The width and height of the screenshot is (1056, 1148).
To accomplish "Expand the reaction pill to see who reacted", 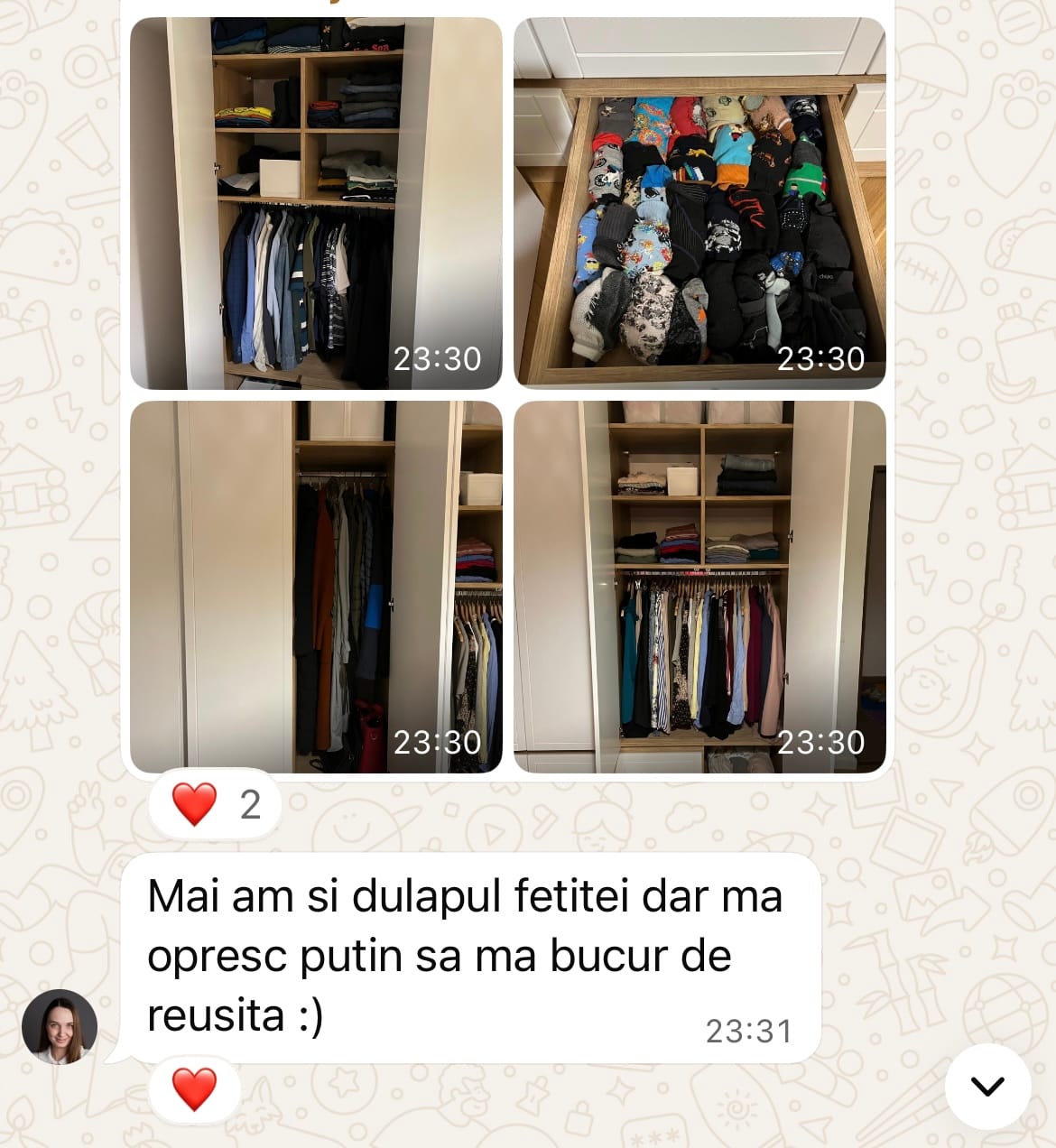I will pyautogui.click(x=212, y=804).
